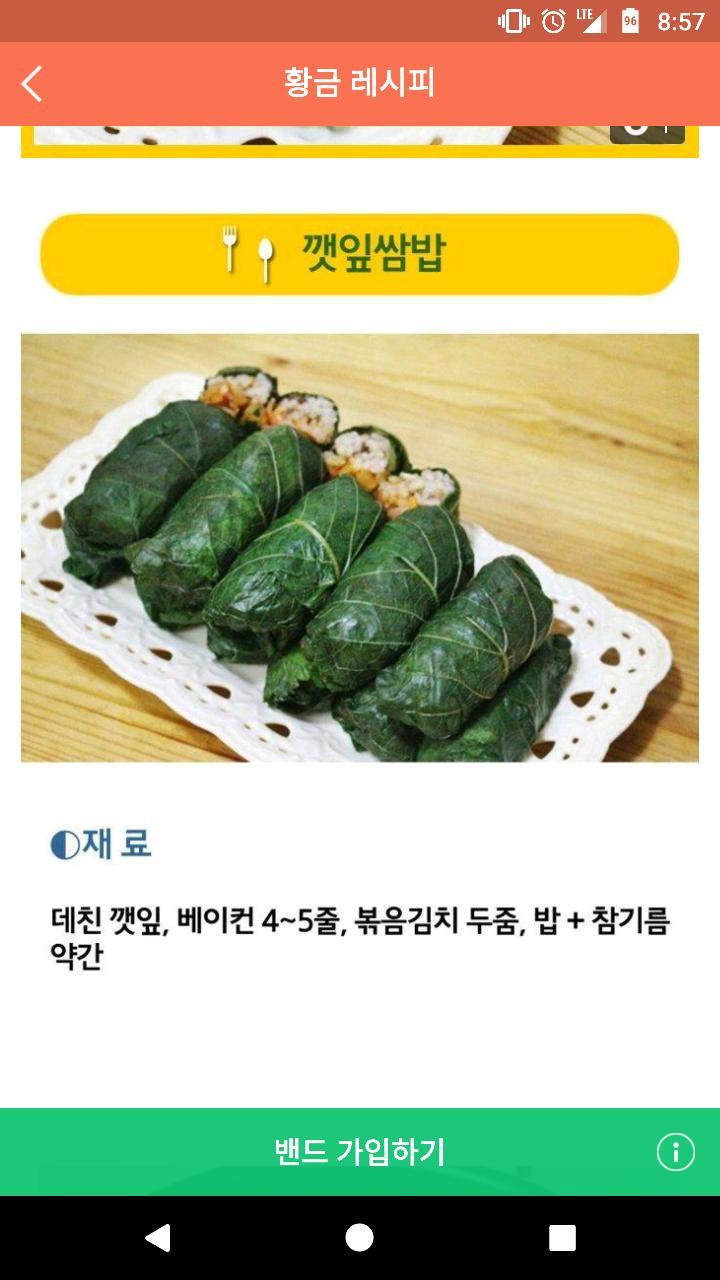Open the 깻잎쌈밥 recipe photo
The image size is (720, 1280).
359,547
